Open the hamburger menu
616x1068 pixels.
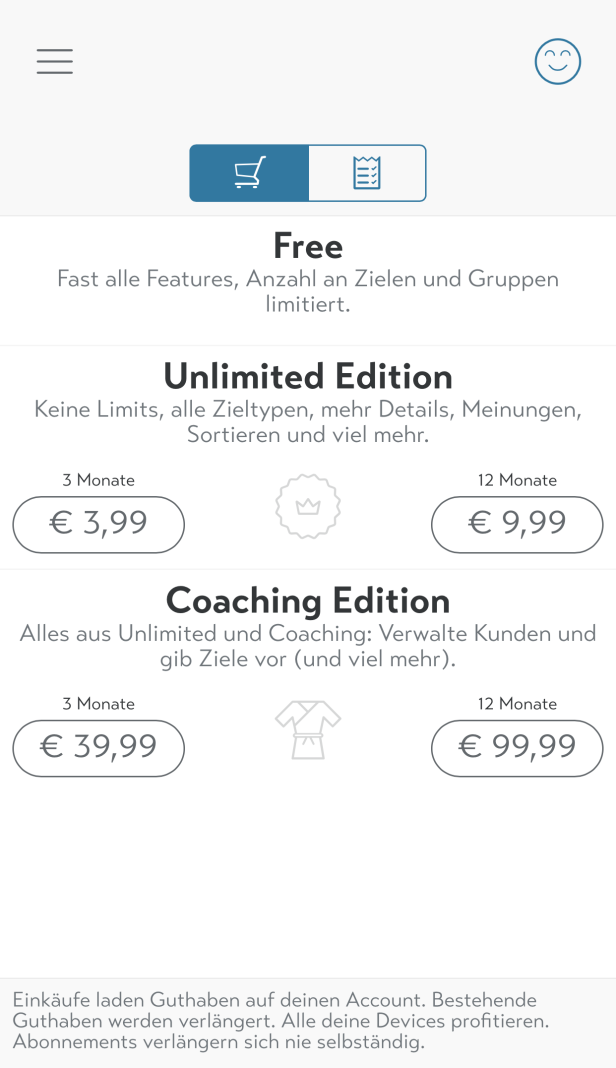click(55, 61)
